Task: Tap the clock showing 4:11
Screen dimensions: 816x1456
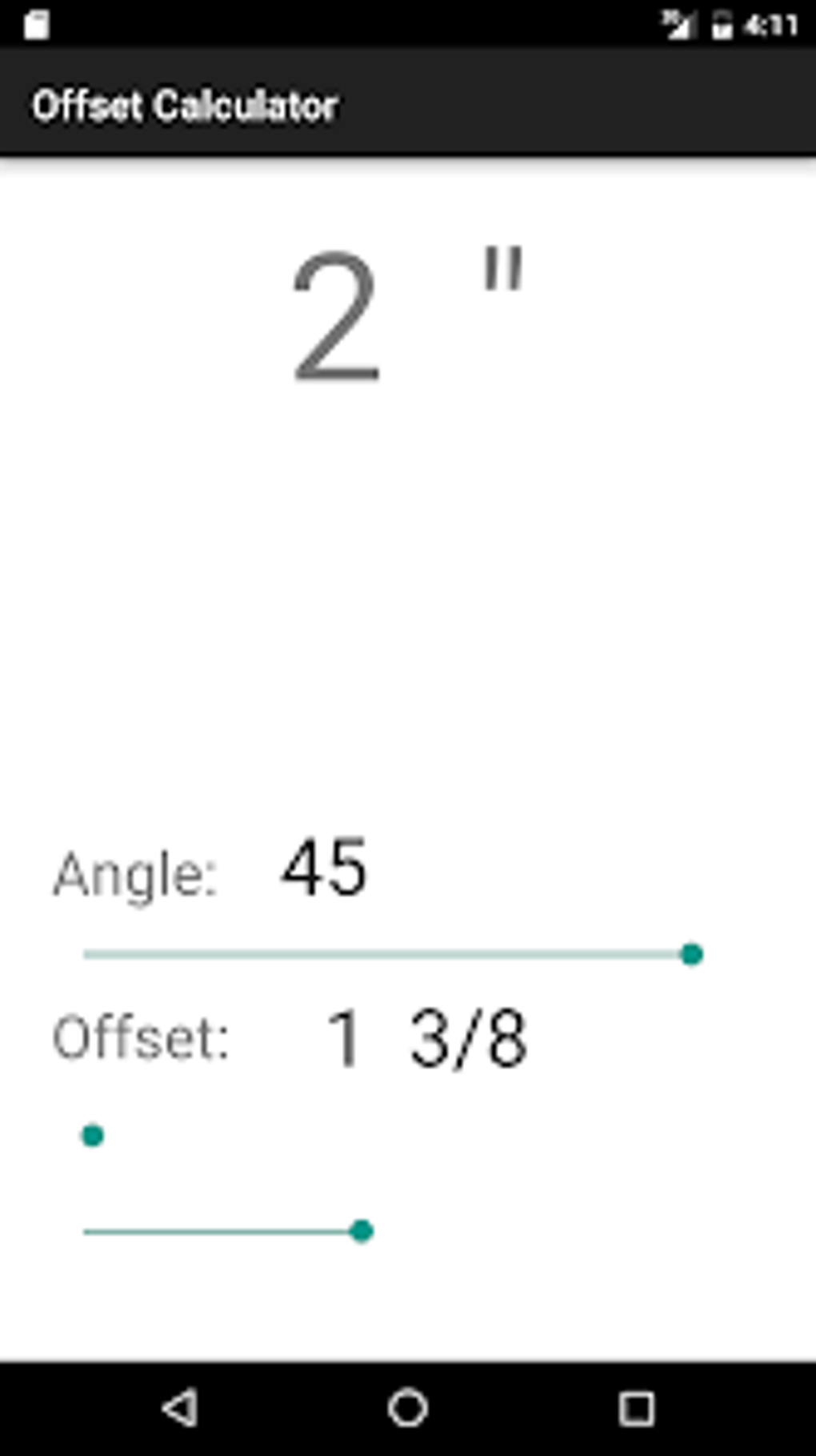Action: pos(770,23)
